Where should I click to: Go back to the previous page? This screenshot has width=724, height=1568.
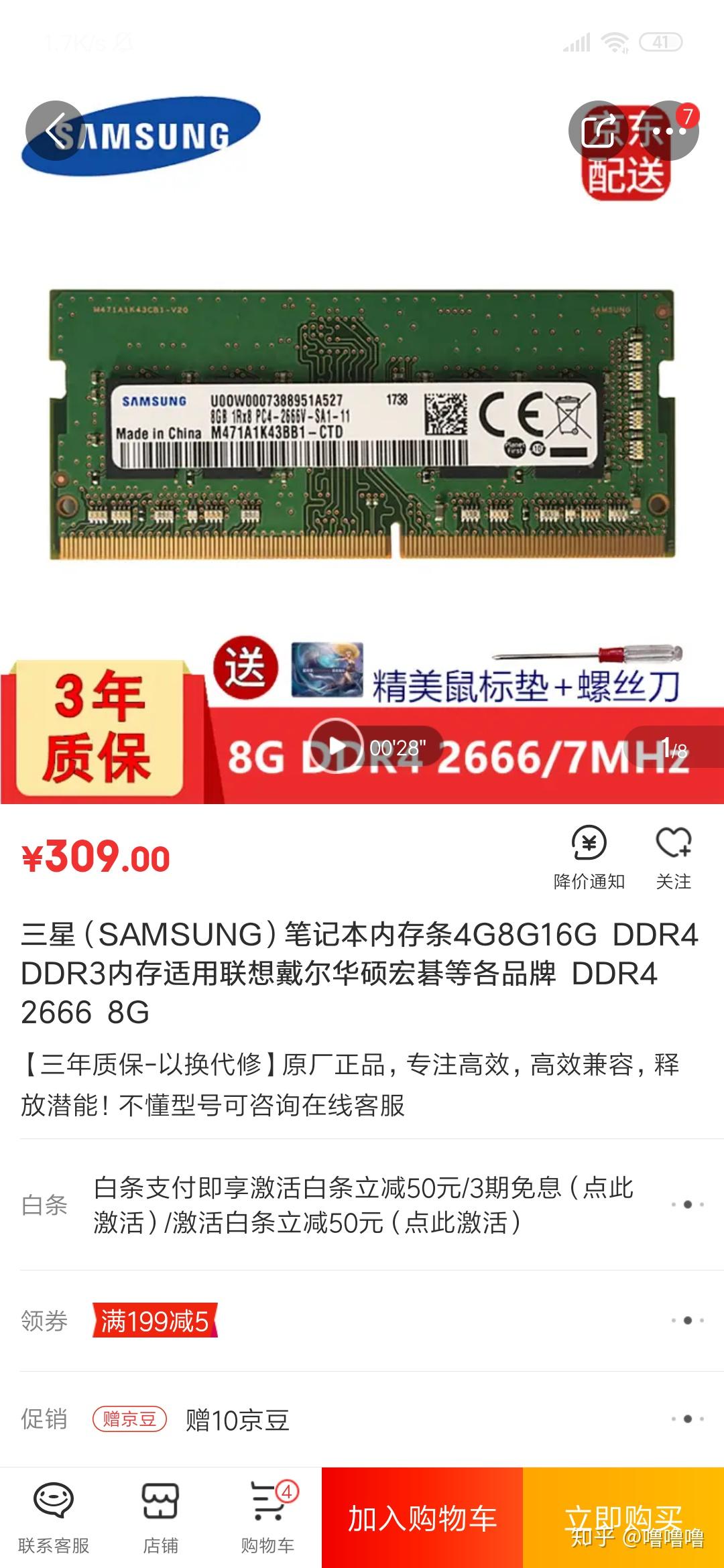56,131
